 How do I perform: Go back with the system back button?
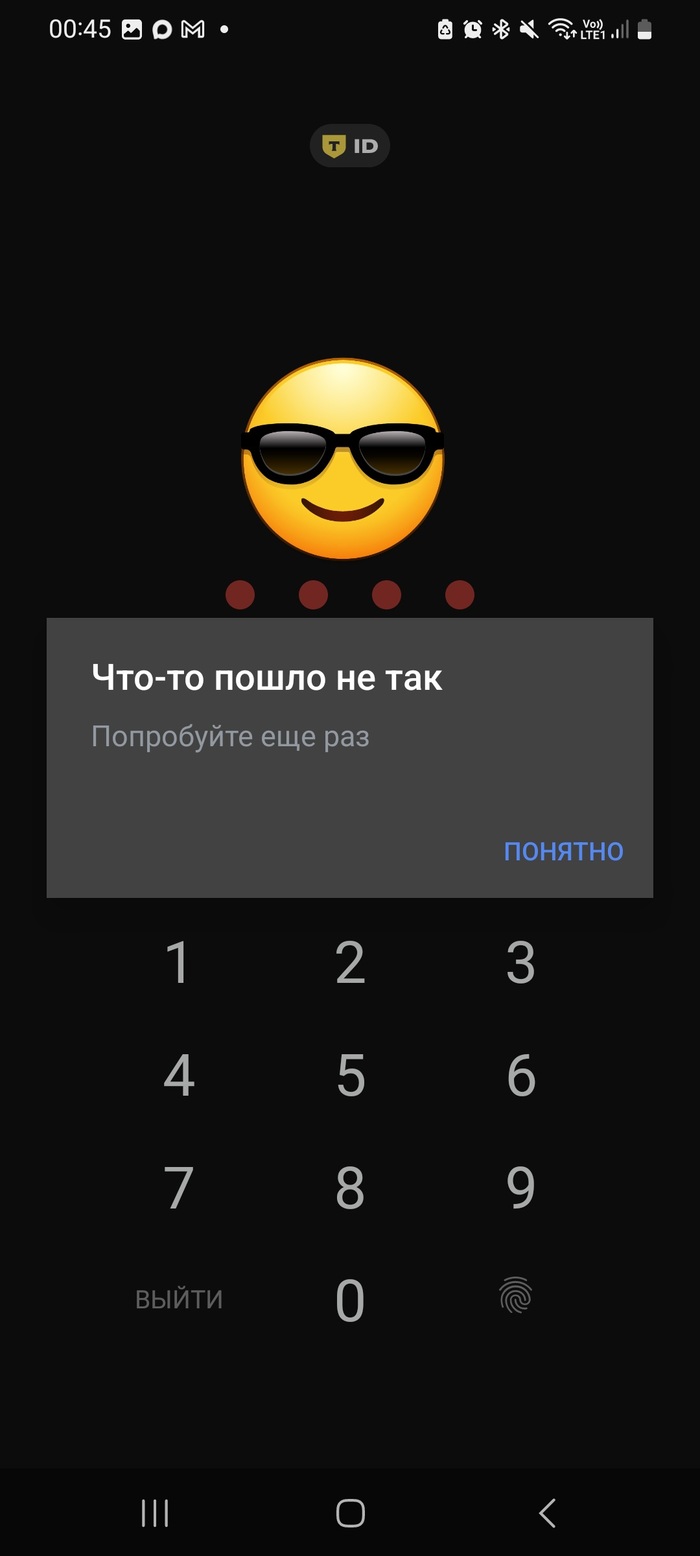547,1513
